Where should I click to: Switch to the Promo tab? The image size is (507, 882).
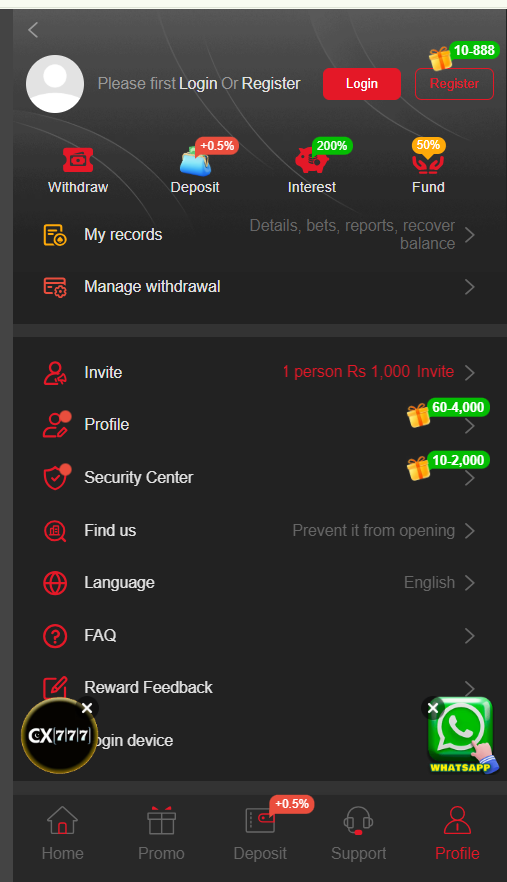(161, 832)
